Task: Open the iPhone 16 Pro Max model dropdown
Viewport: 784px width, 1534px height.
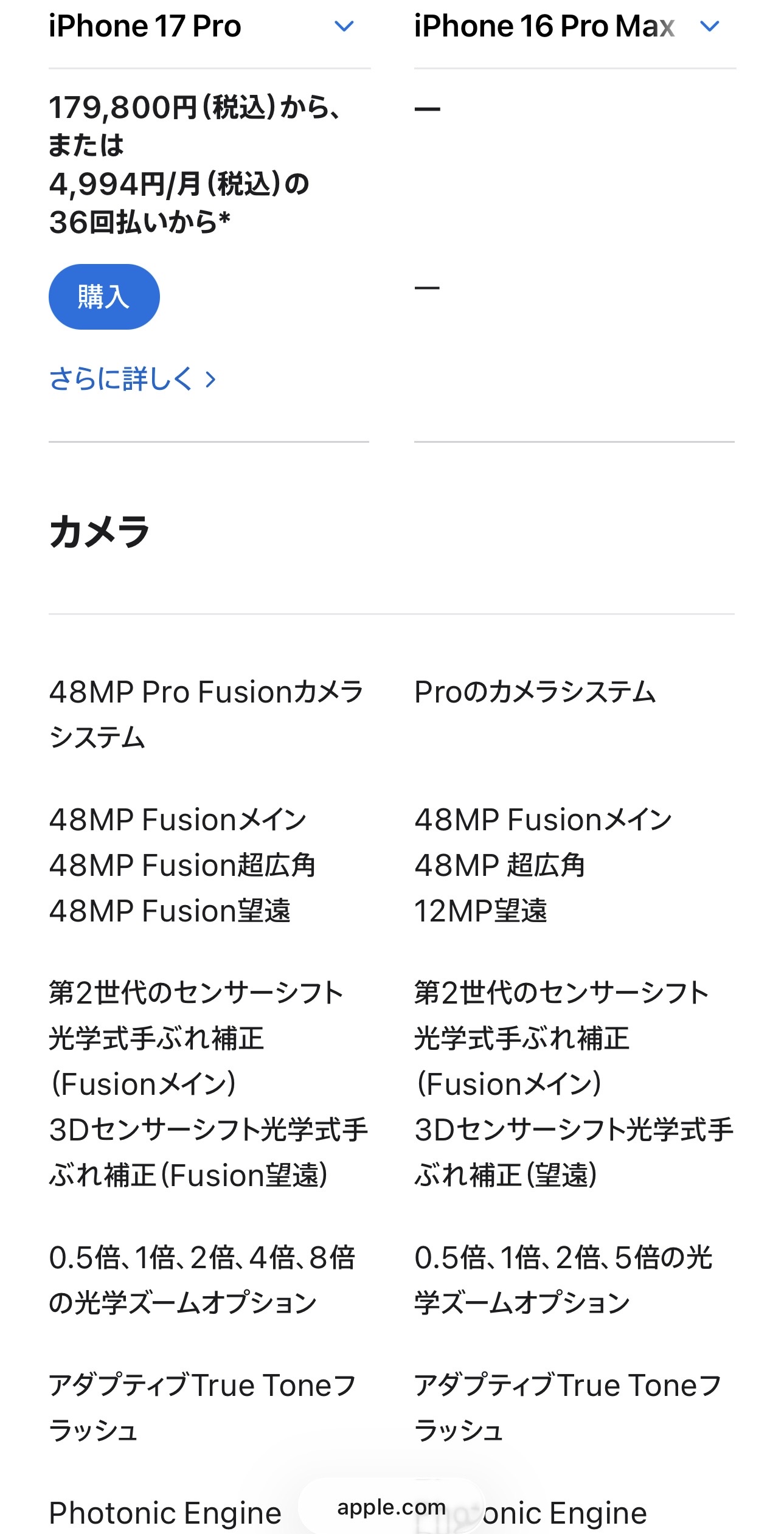Action: tap(709, 27)
